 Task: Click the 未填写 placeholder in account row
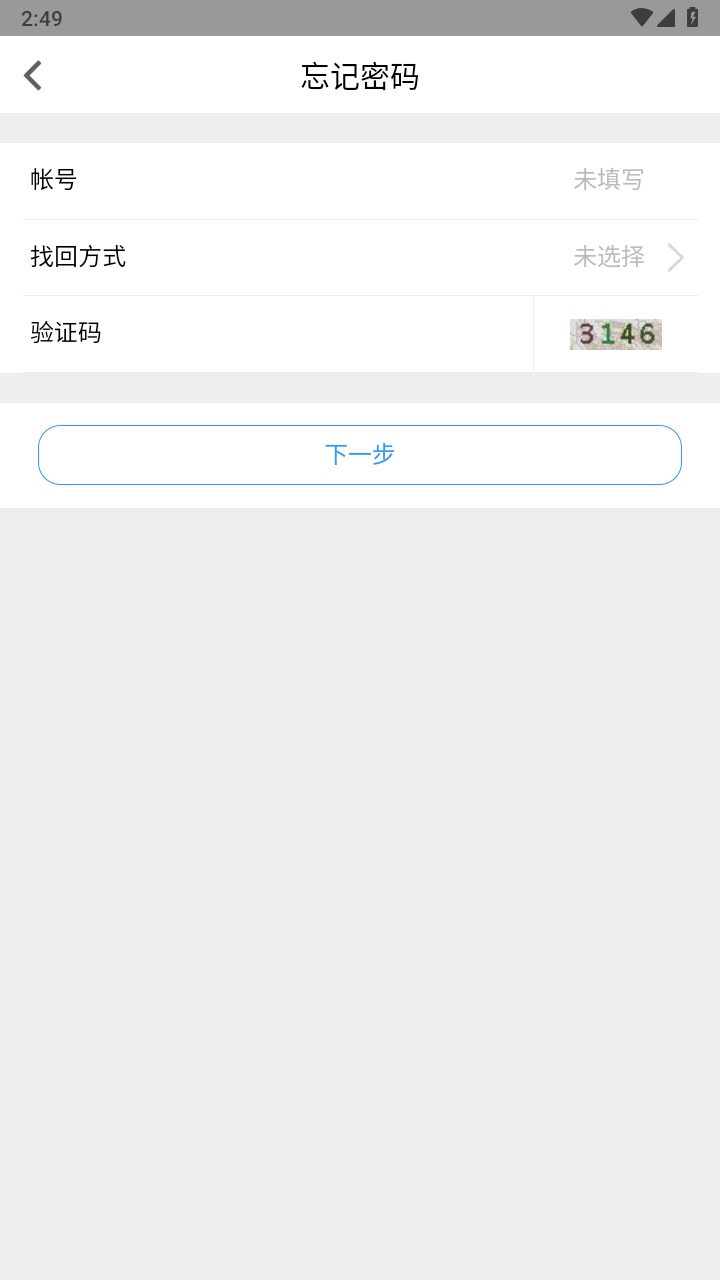coord(608,180)
